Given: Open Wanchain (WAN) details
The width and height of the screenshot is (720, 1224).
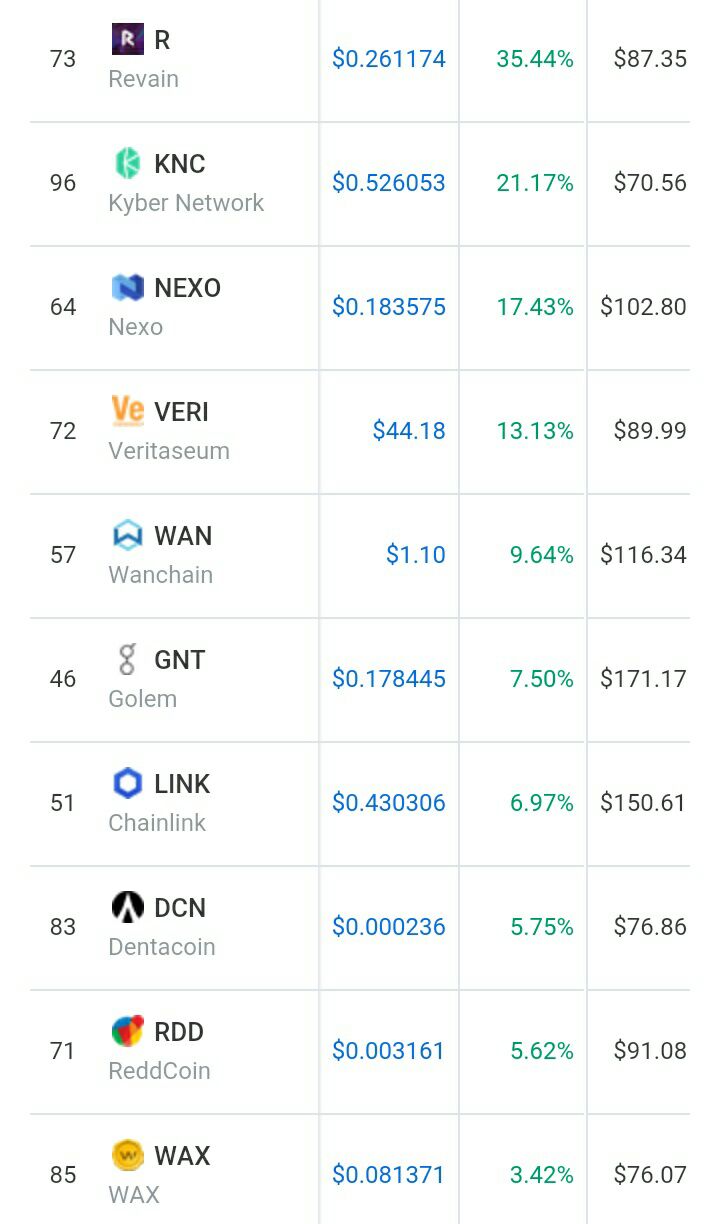Looking at the screenshot, I should point(360,556).
